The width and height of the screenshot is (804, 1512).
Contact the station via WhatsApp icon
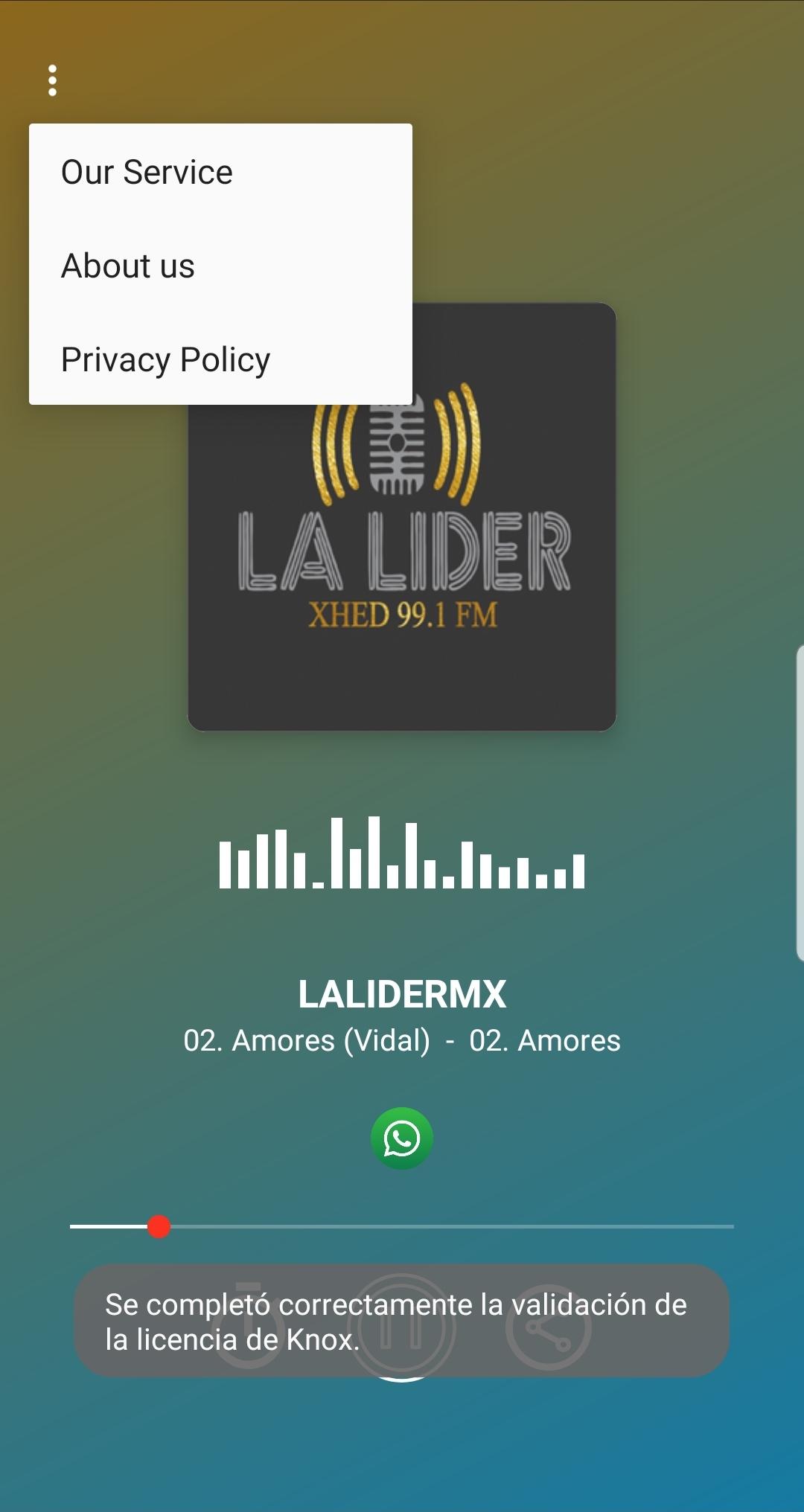pyautogui.click(x=402, y=1138)
